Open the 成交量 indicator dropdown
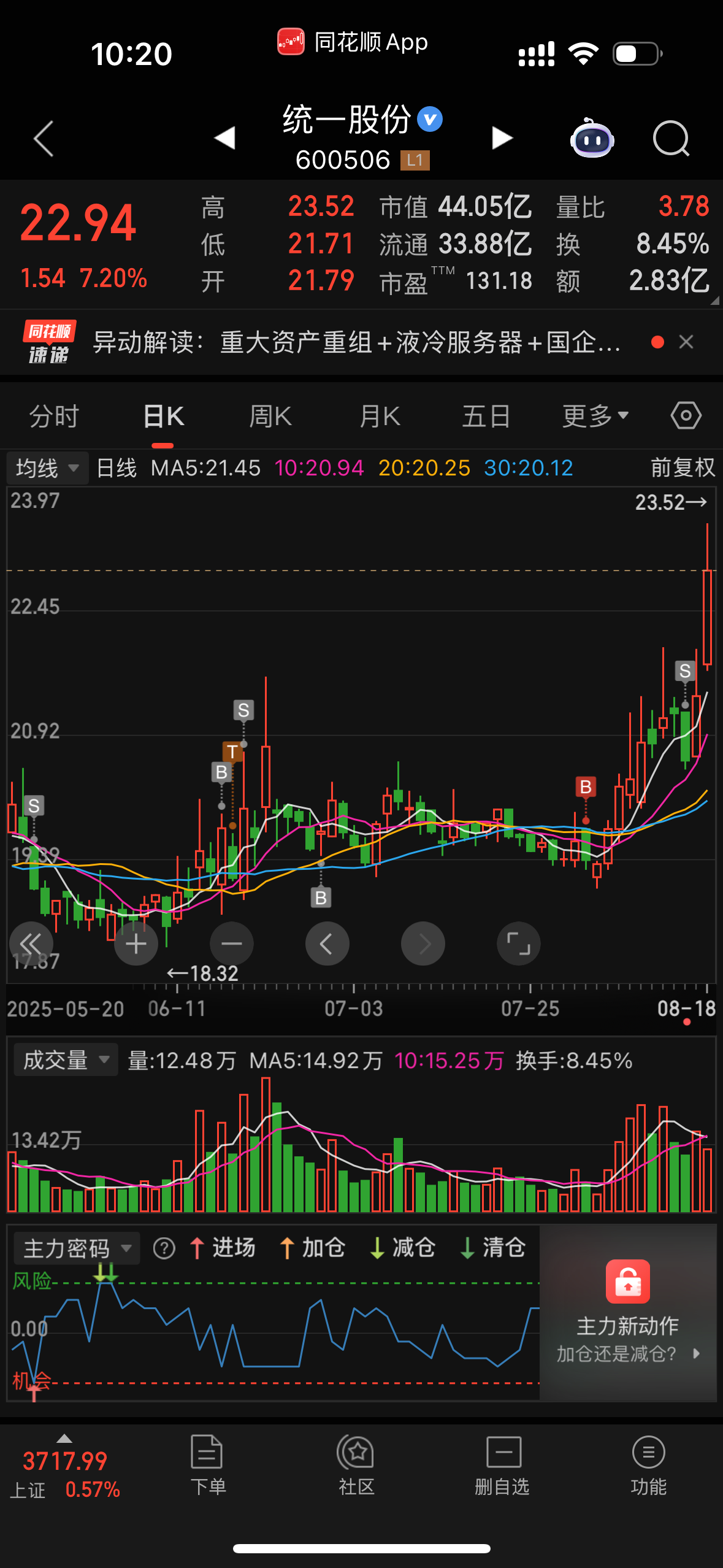 (66, 1060)
